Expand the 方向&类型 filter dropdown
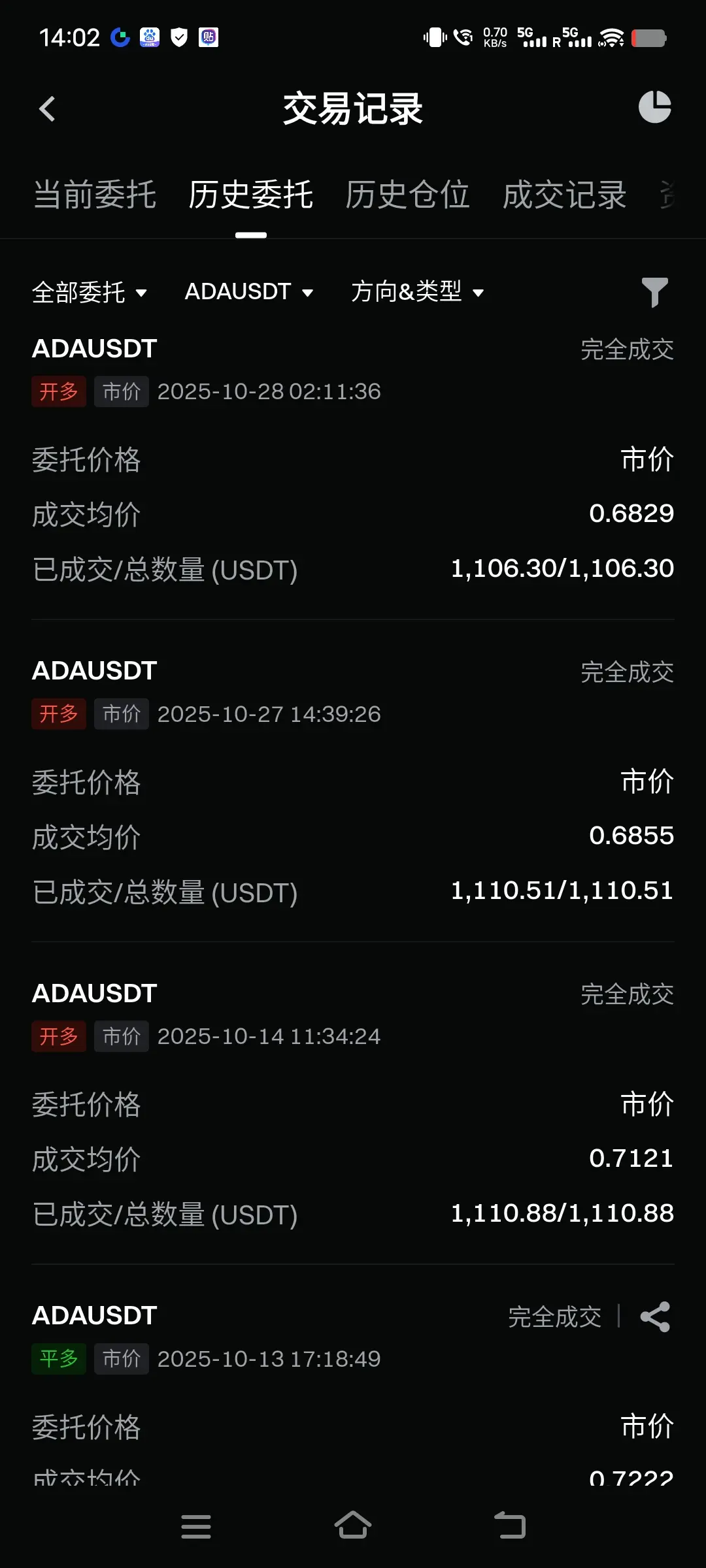Viewport: 706px width, 1568px height. click(417, 292)
